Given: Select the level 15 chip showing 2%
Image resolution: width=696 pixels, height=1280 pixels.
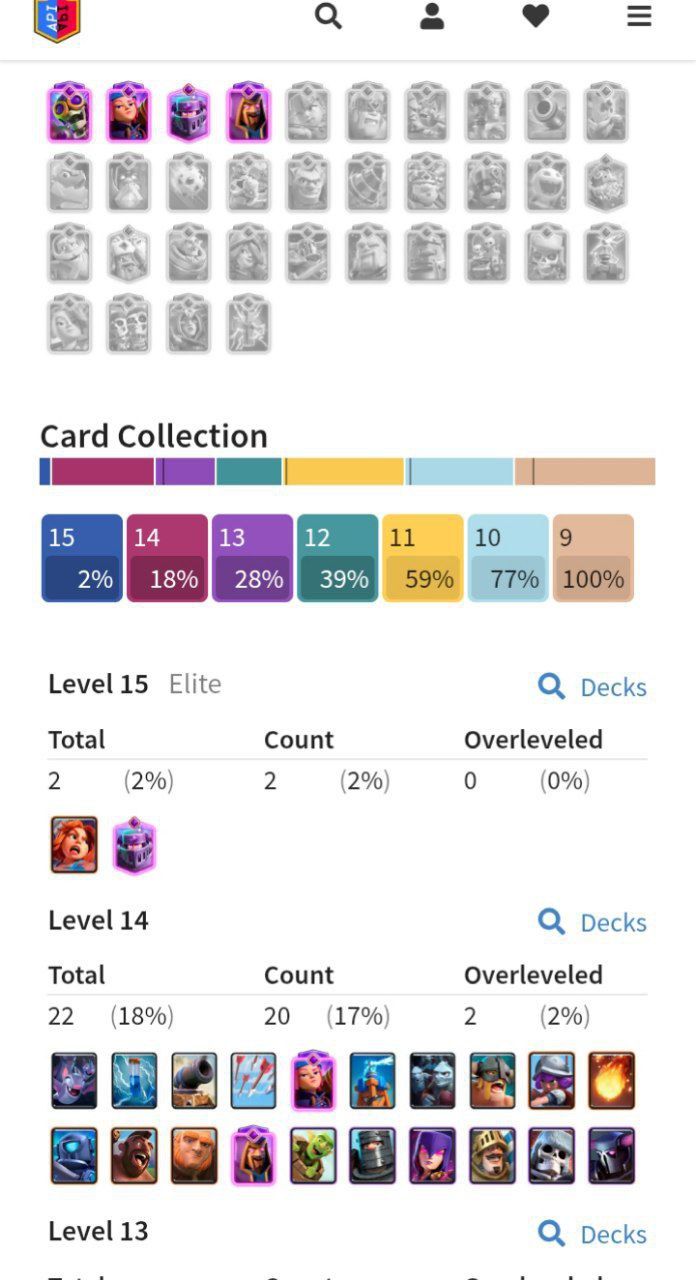Looking at the screenshot, I should pos(82,558).
